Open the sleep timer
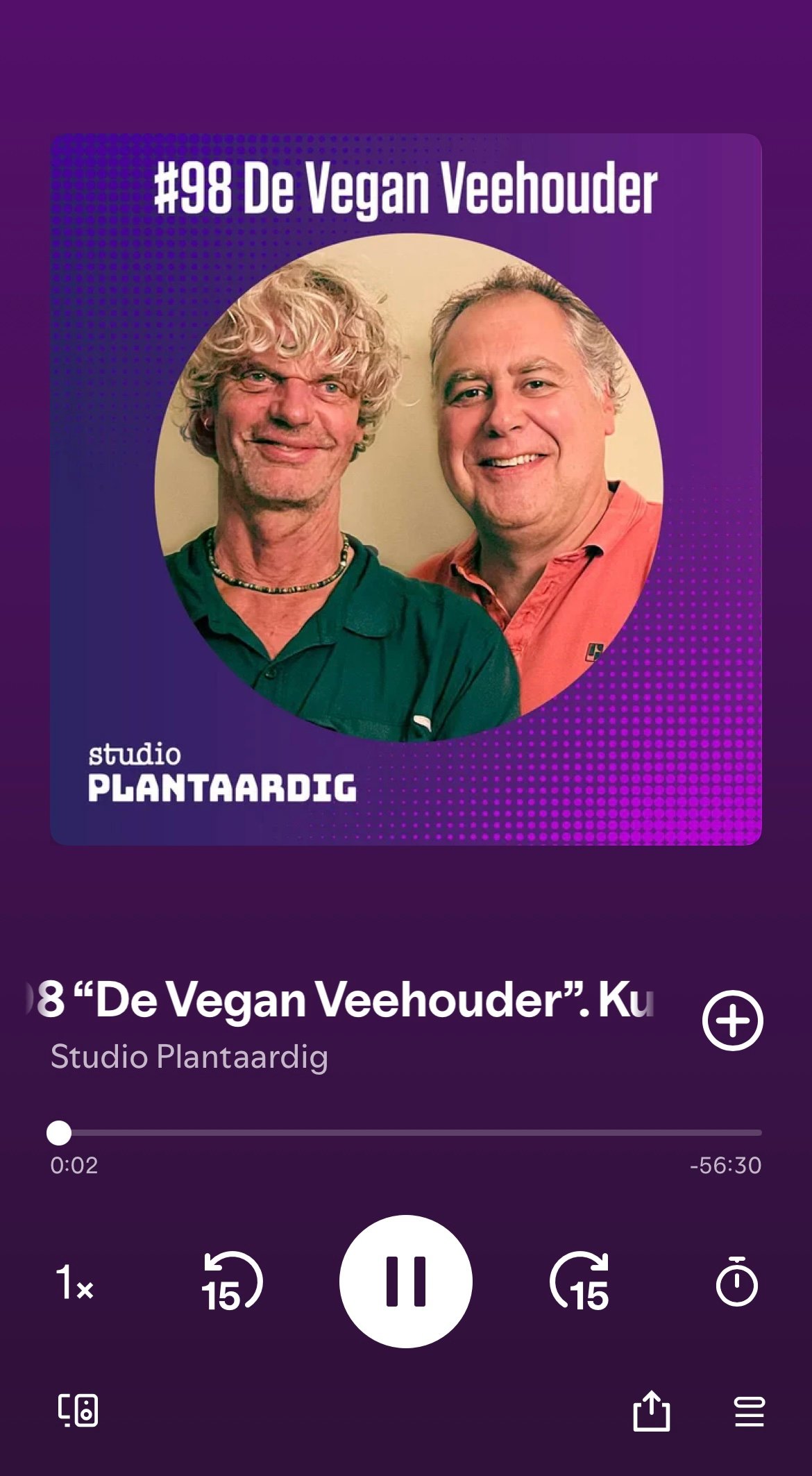This screenshot has height=1476, width=812. pos(736,1282)
